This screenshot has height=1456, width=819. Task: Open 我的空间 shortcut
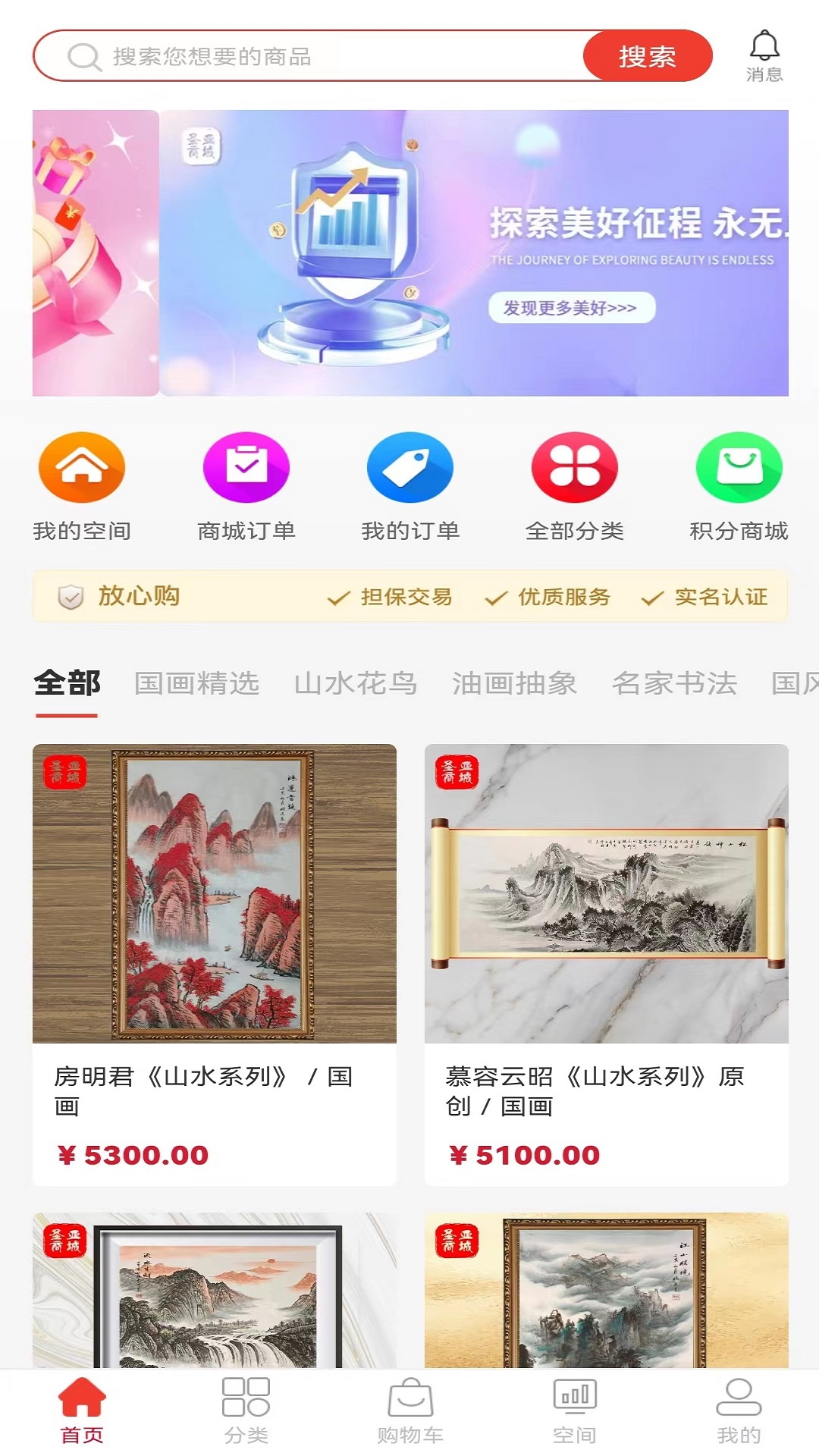(x=82, y=487)
